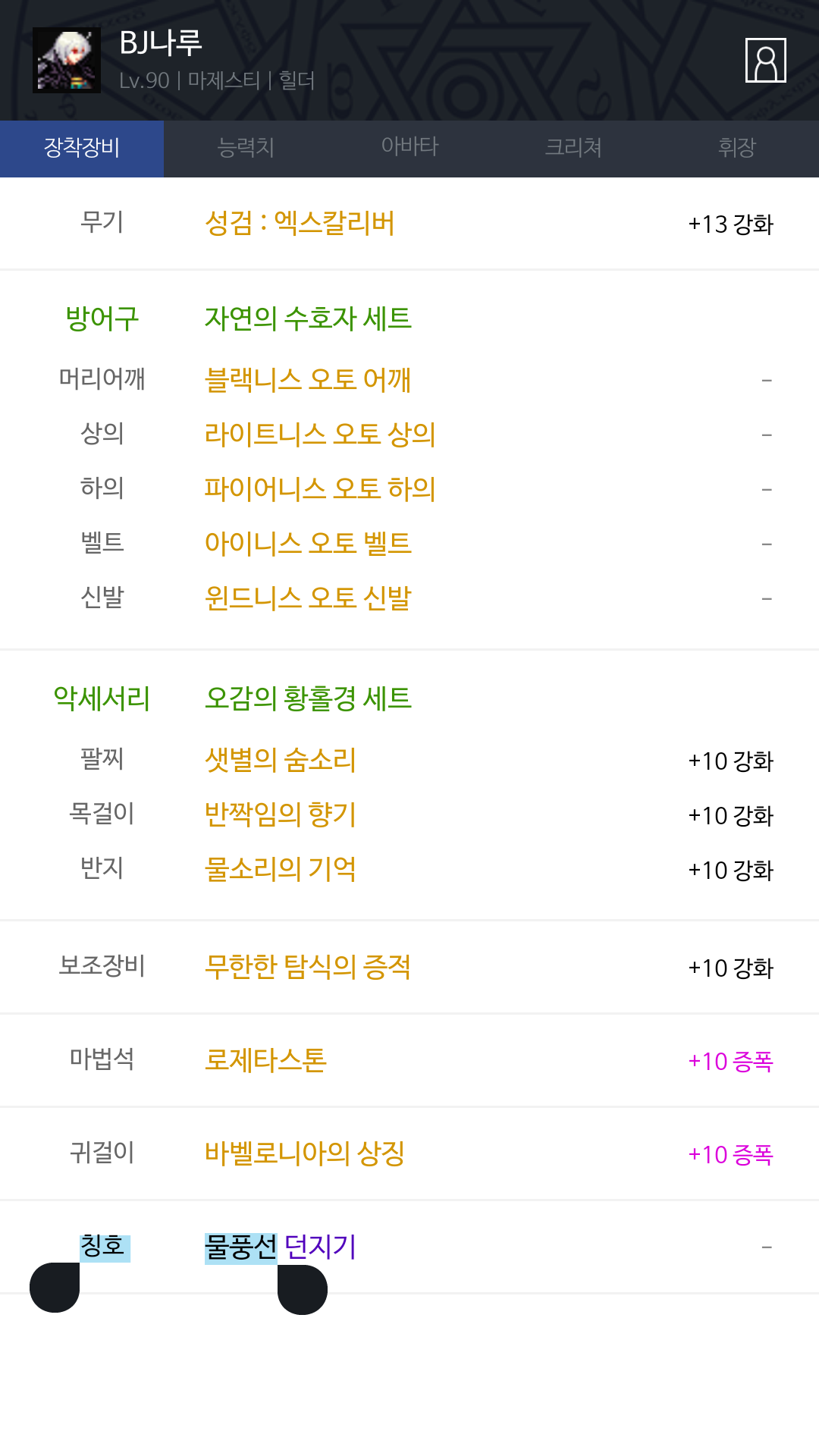
Task: Select the 장착장비 tab
Action: (x=82, y=148)
